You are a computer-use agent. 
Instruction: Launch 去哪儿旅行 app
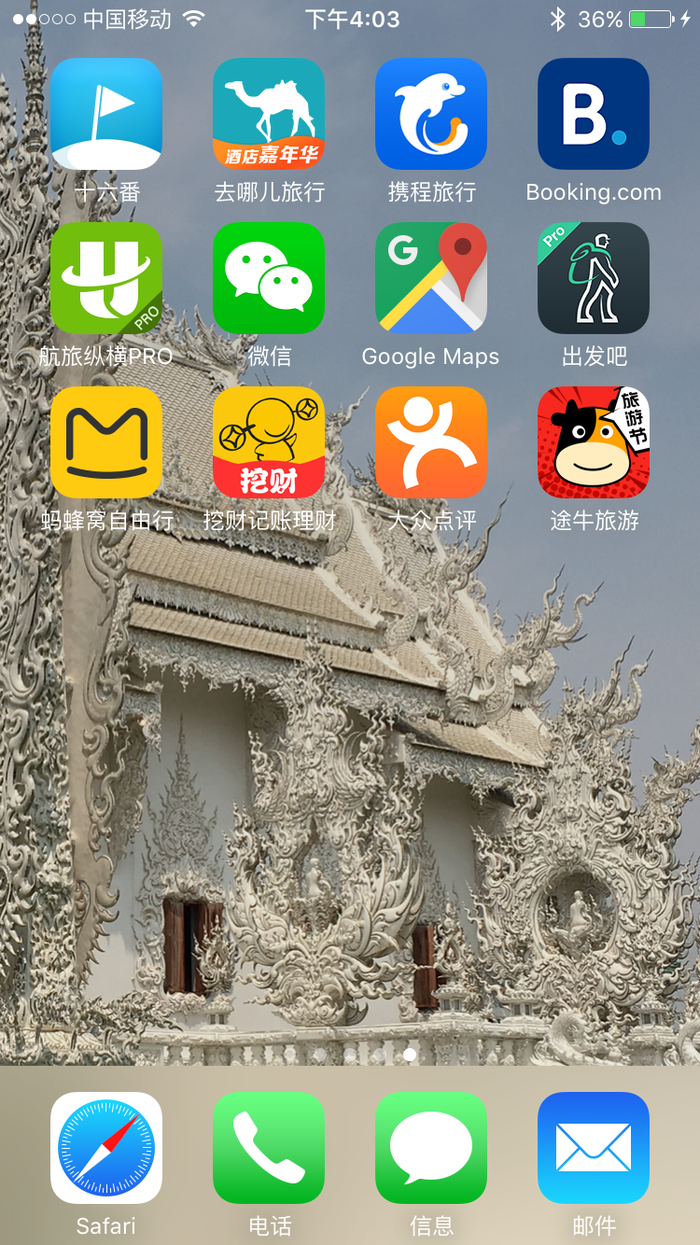click(269, 114)
